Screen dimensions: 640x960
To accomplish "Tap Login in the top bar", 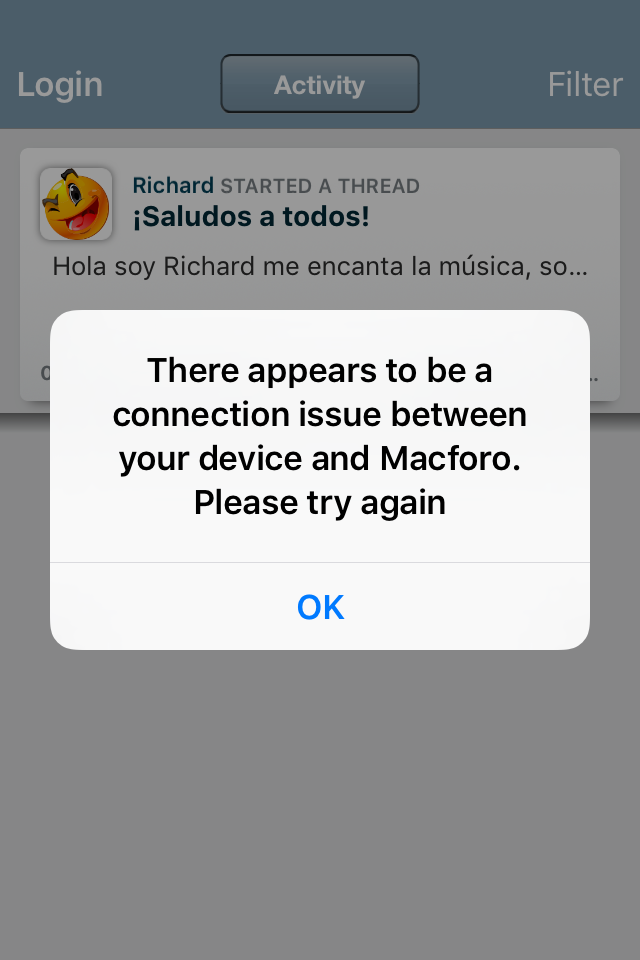I will click(60, 85).
